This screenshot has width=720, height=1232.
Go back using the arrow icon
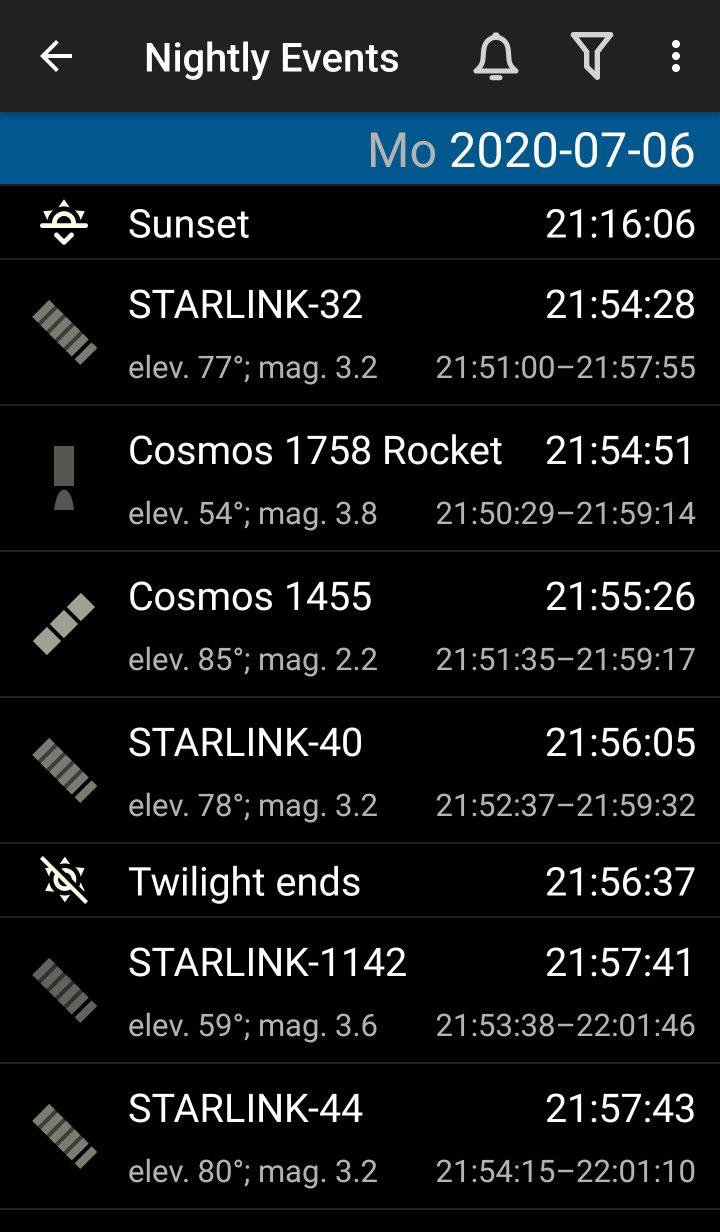click(56, 57)
